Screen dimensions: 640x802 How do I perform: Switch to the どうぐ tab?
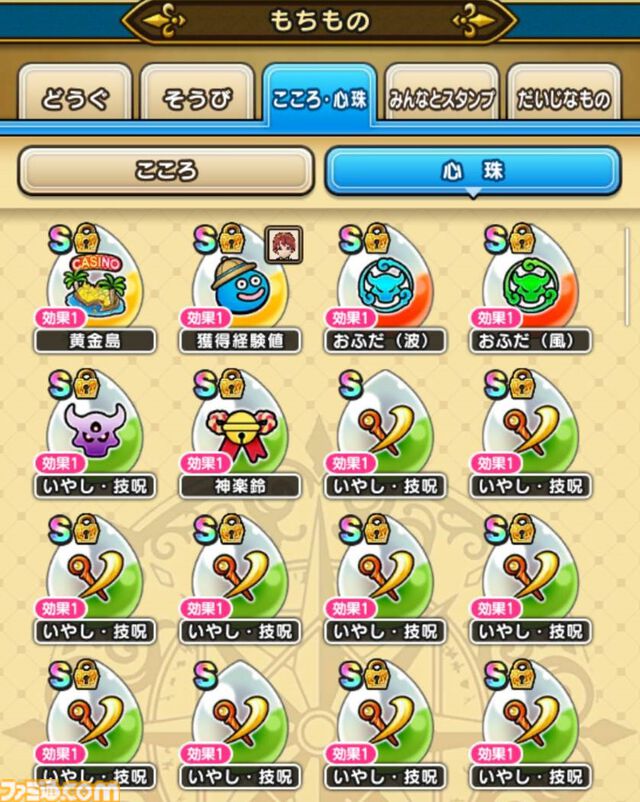tap(74, 99)
